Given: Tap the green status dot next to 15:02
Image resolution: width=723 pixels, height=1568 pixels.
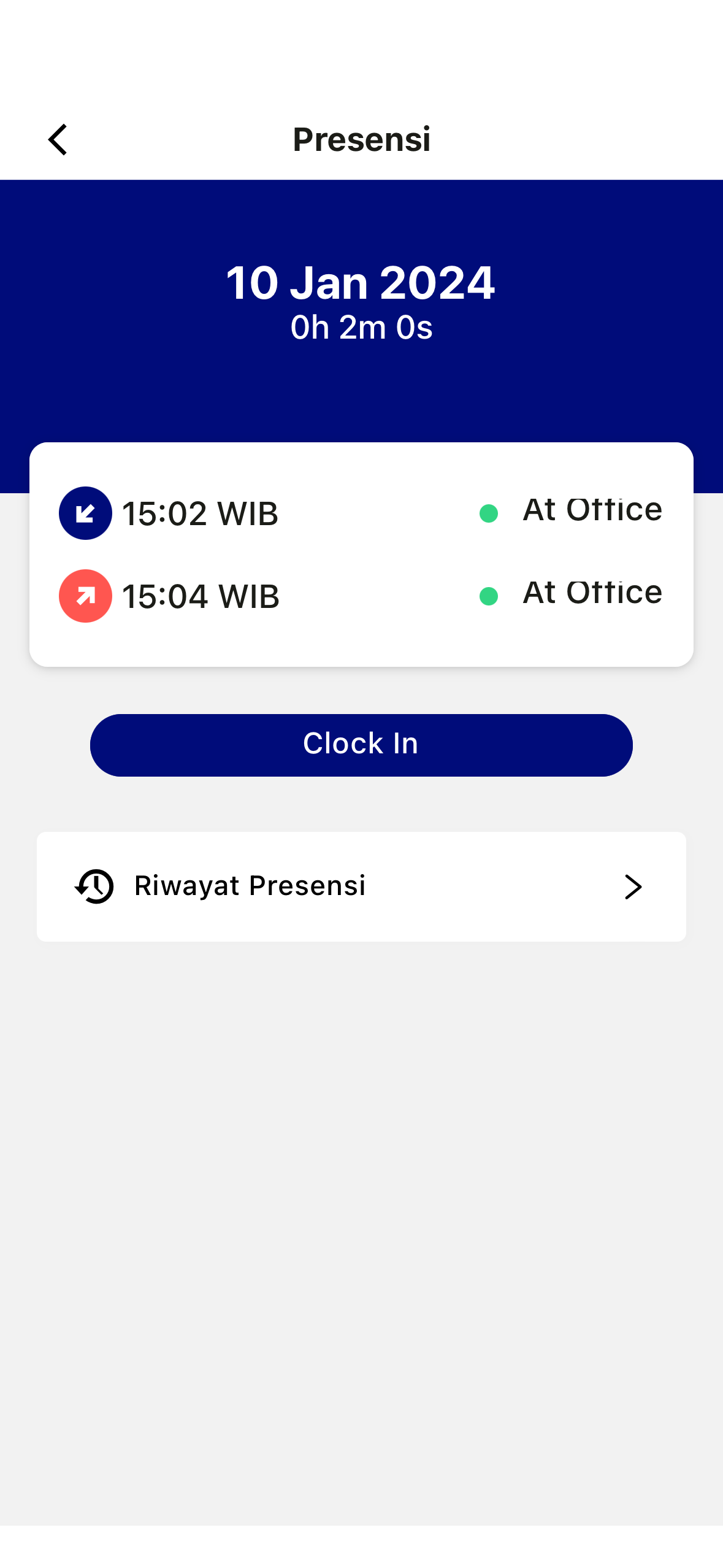Looking at the screenshot, I should [489, 513].
